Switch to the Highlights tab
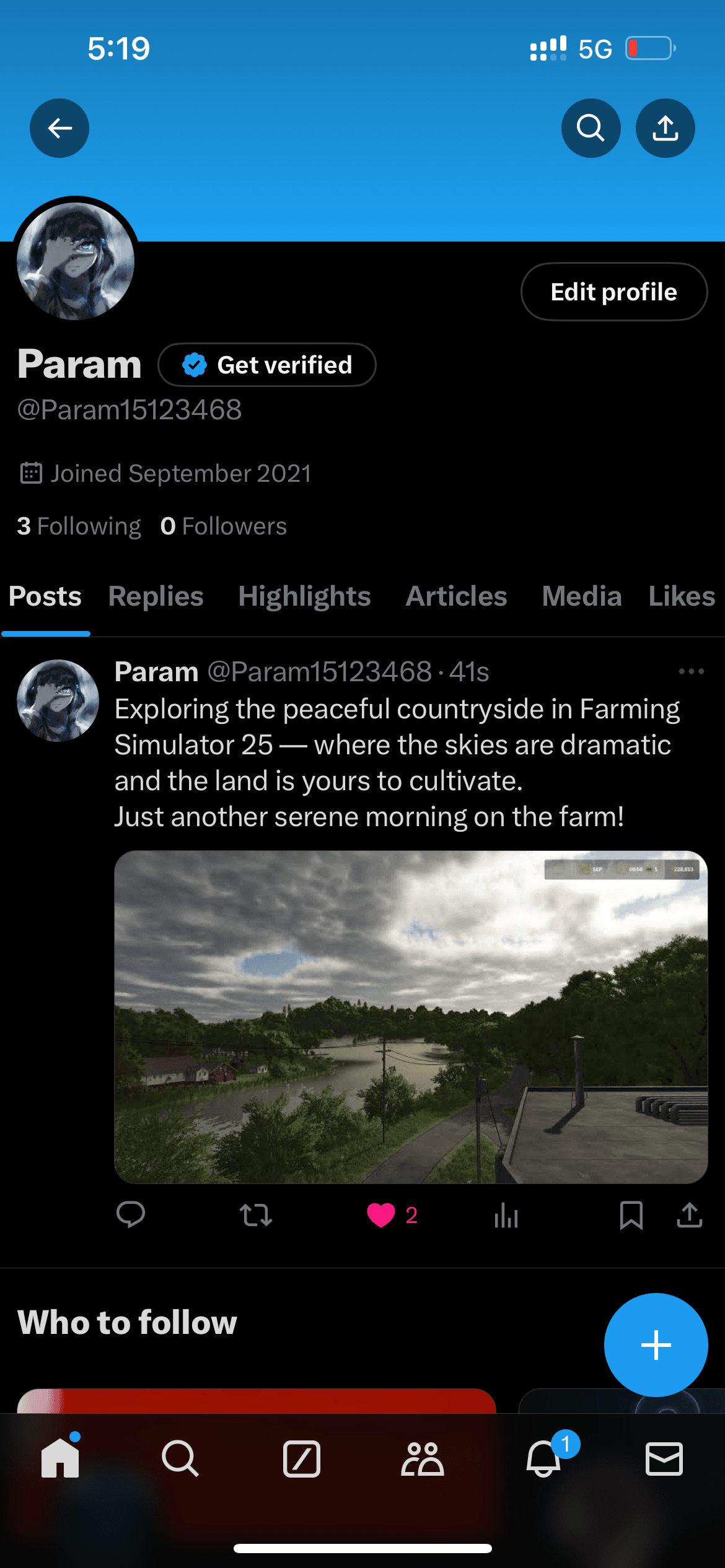 point(304,596)
